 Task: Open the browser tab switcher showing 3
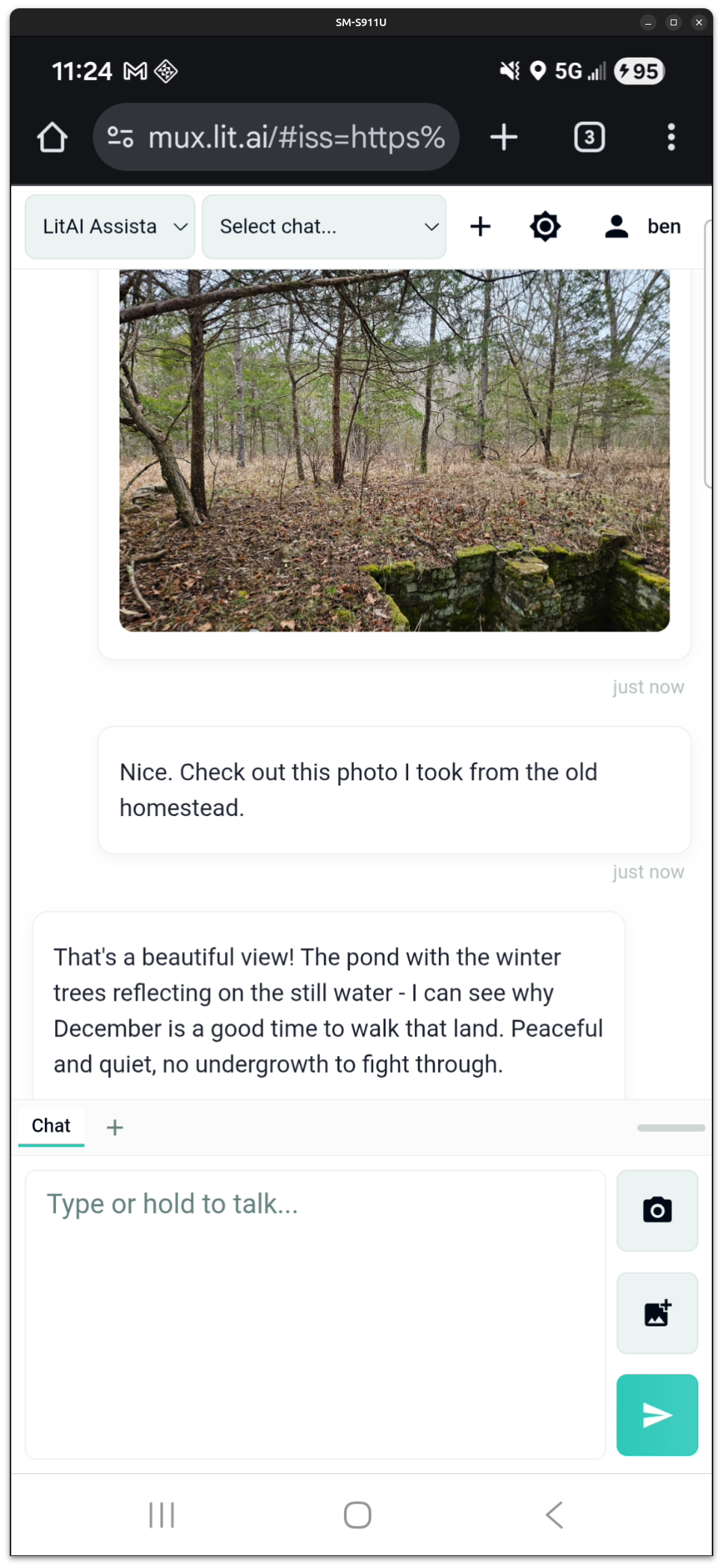point(589,137)
